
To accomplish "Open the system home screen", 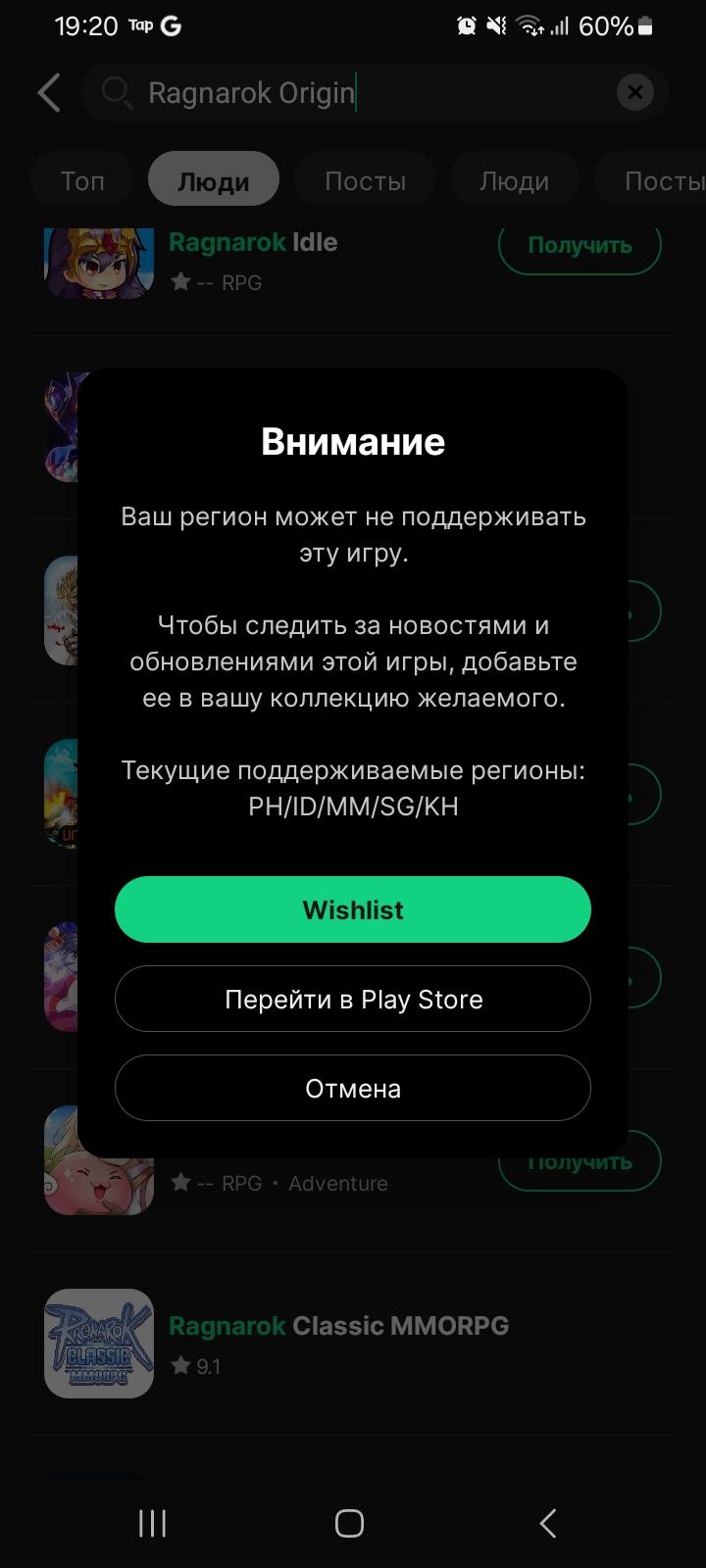I will point(349,1523).
